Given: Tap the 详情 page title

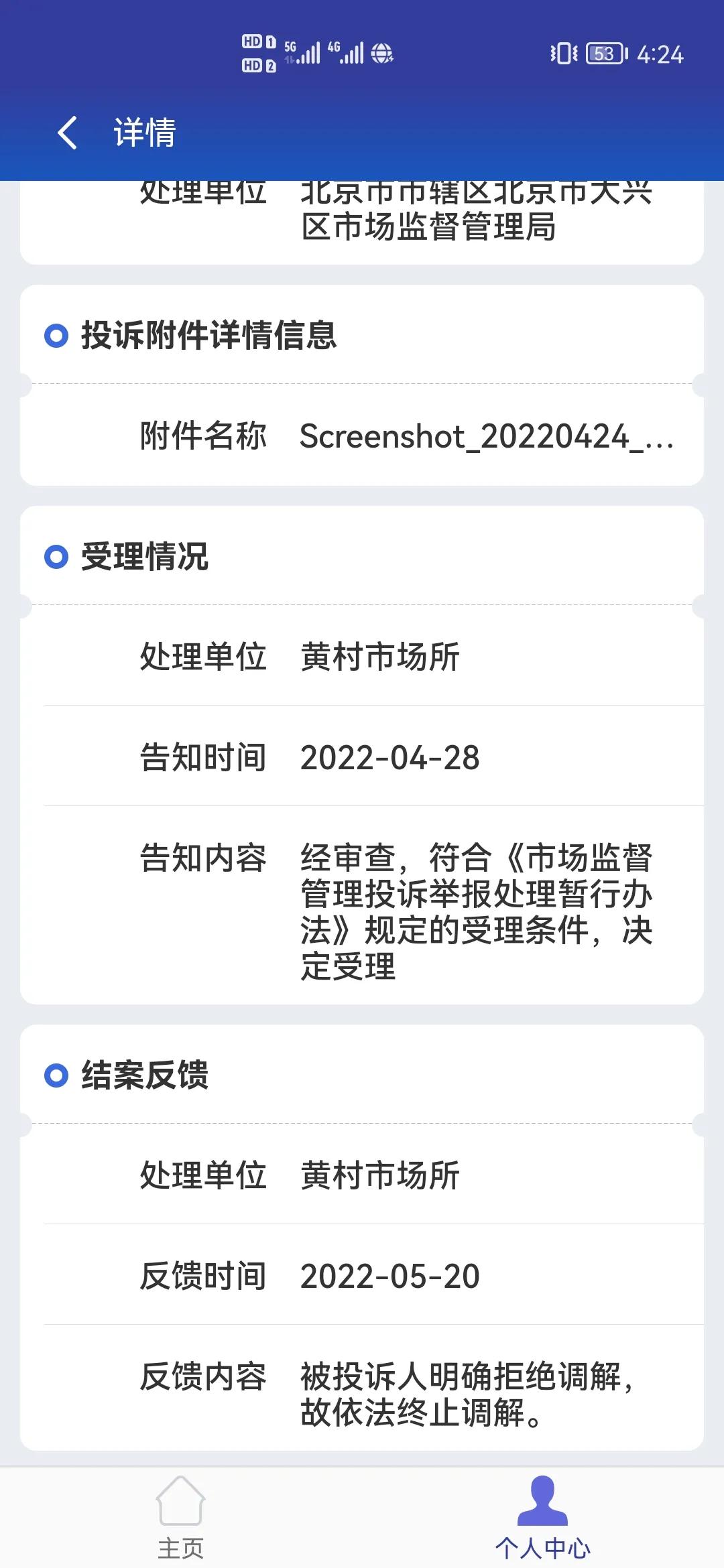Looking at the screenshot, I should (143, 133).
